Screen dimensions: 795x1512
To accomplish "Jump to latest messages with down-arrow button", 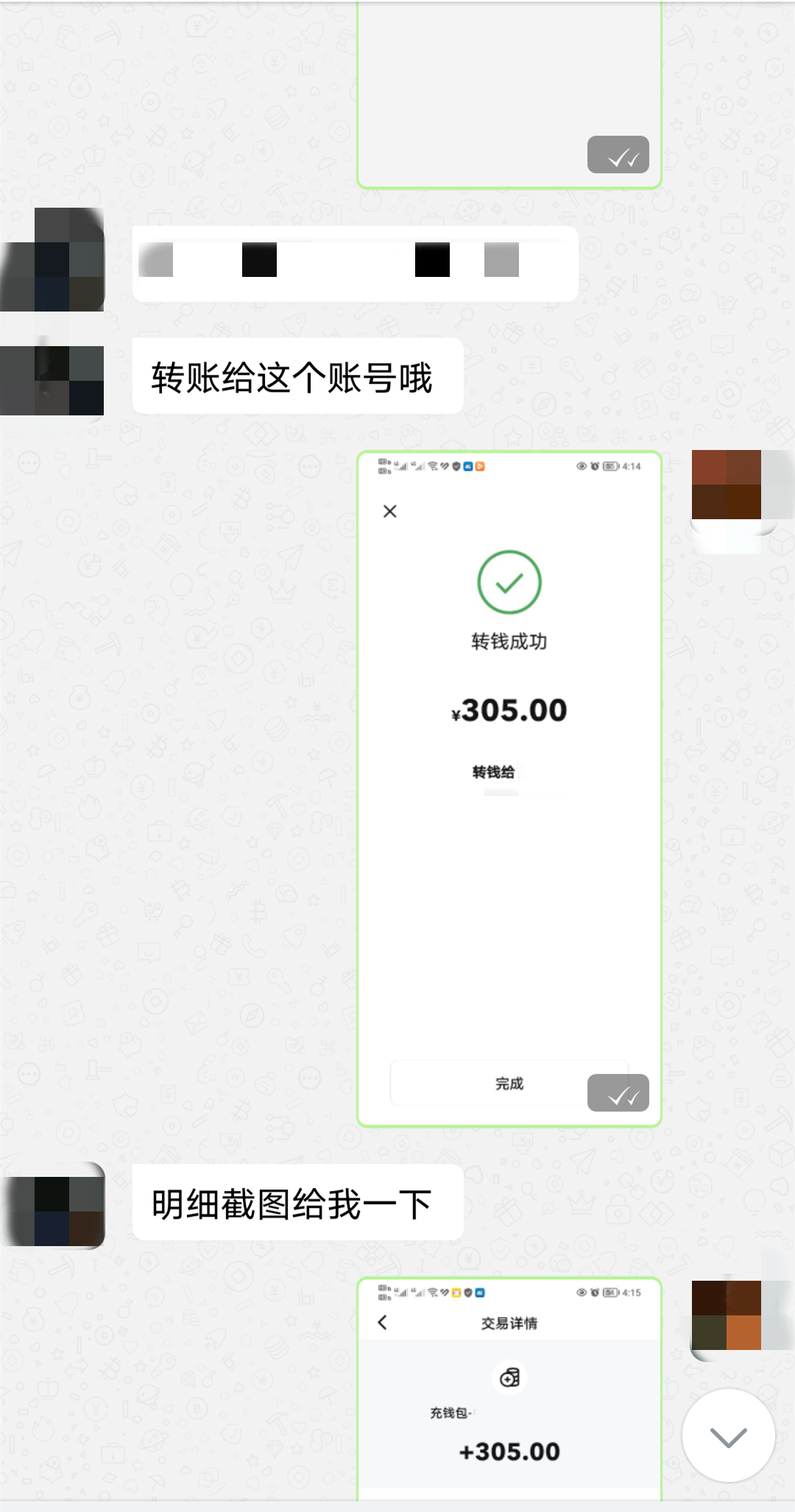I will (x=728, y=1435).
